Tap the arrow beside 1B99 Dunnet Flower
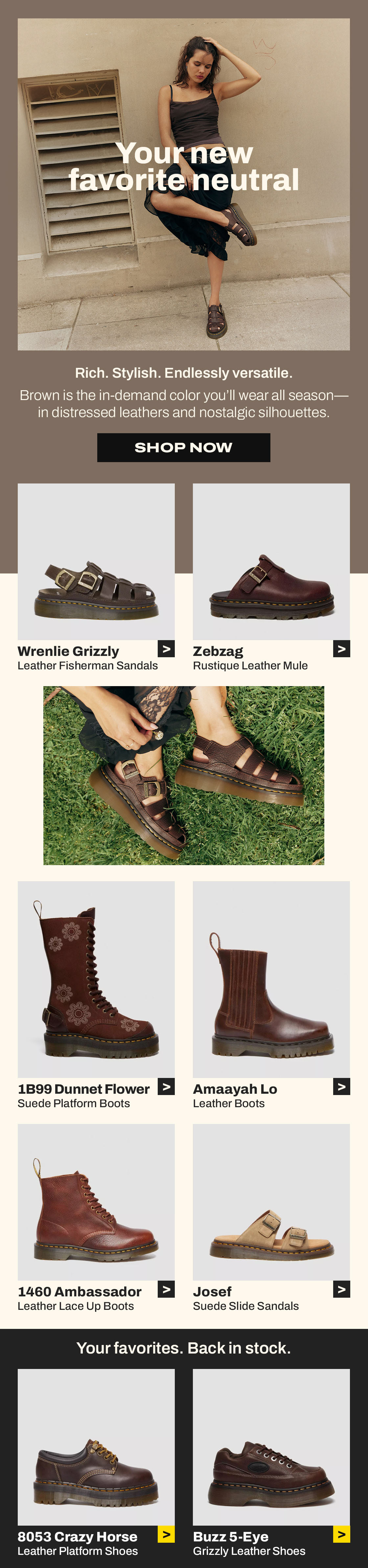This screenshot has width=368, height=1568. [166, 1086]
